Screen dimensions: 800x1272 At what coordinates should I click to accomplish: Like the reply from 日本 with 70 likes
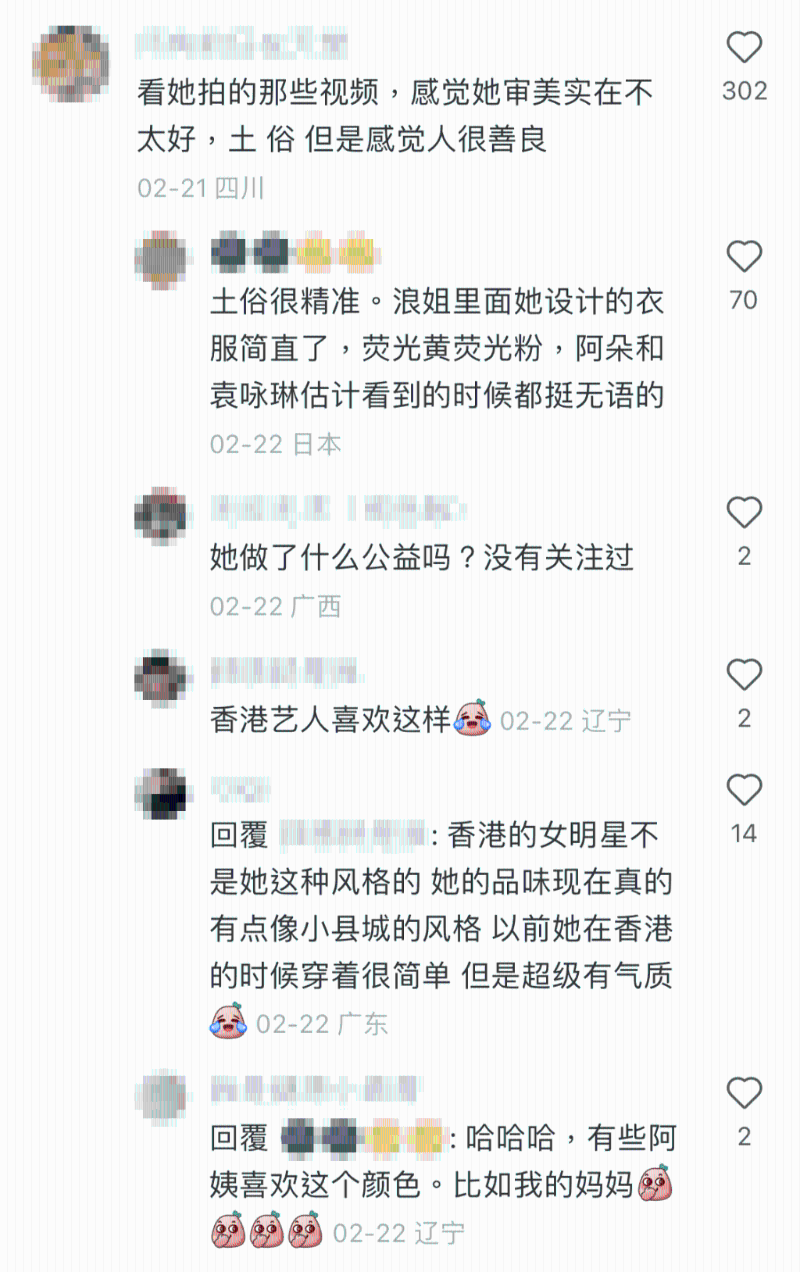(744, 258)
